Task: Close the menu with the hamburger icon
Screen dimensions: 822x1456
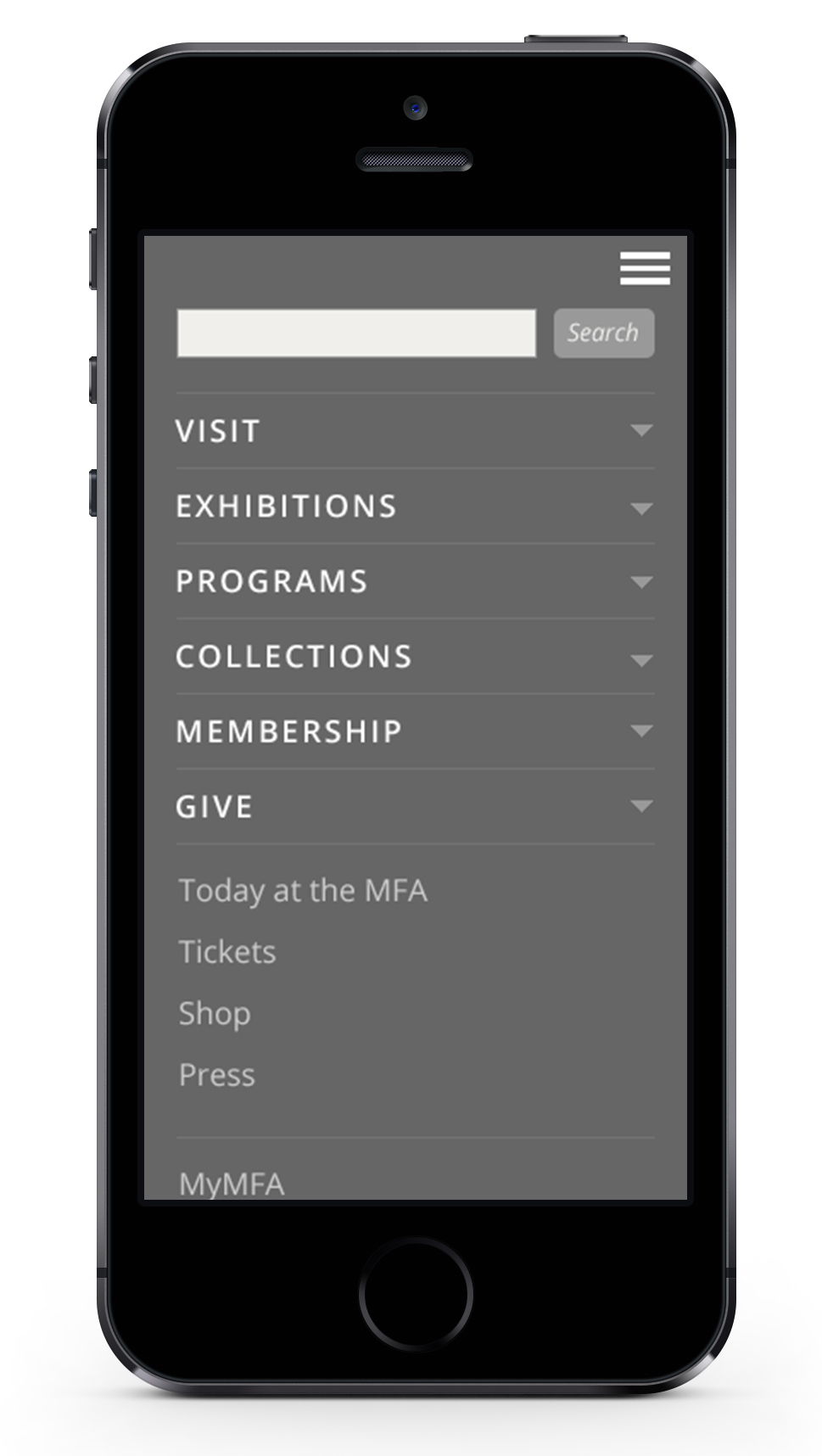Action: pyautogui.click(x=645, y=268)
